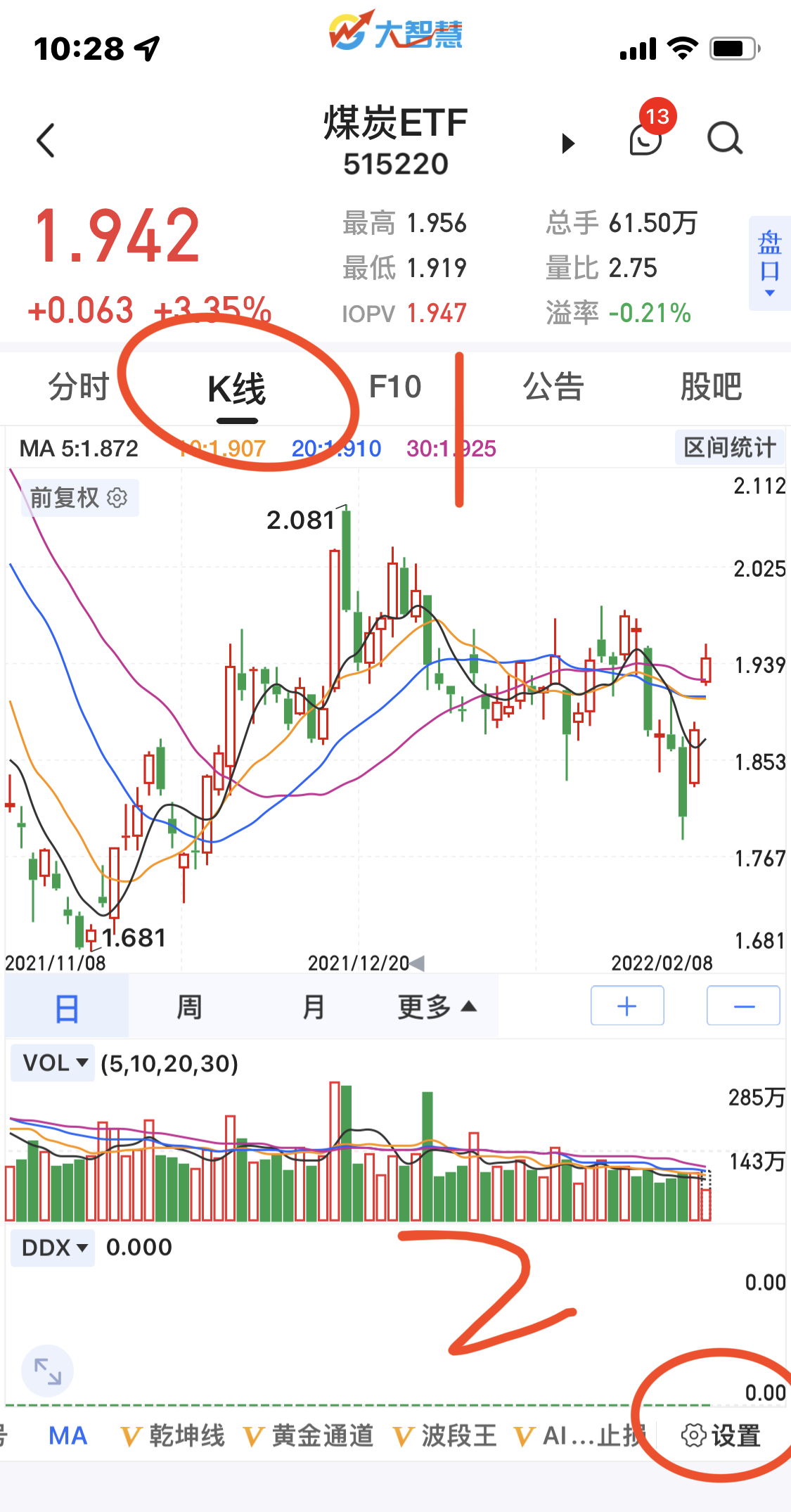791x1512 pixels.
Task: Tap the back arrow to exit 煤炭ETF
Action: [x=46, y=139]
